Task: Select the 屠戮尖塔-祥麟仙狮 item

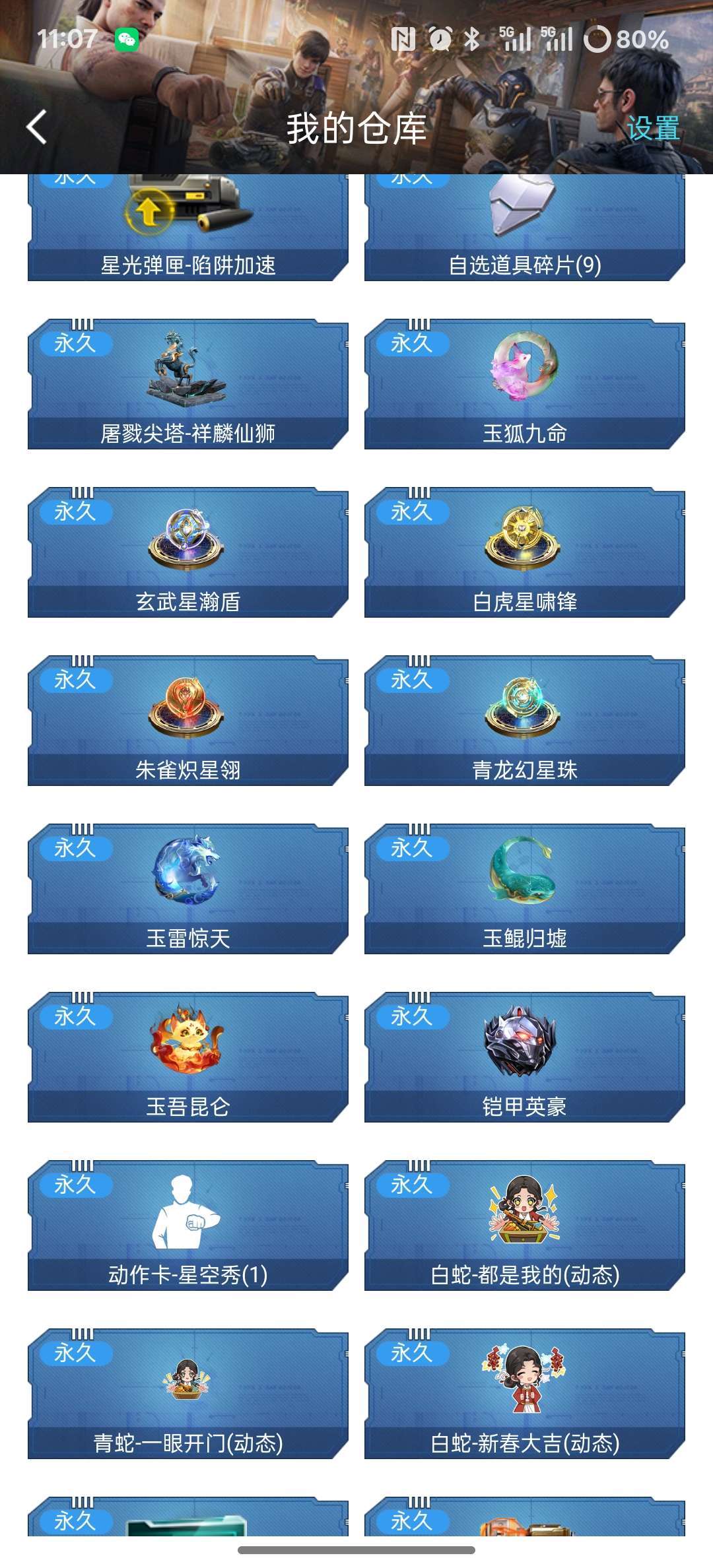Action: (188, 384)
